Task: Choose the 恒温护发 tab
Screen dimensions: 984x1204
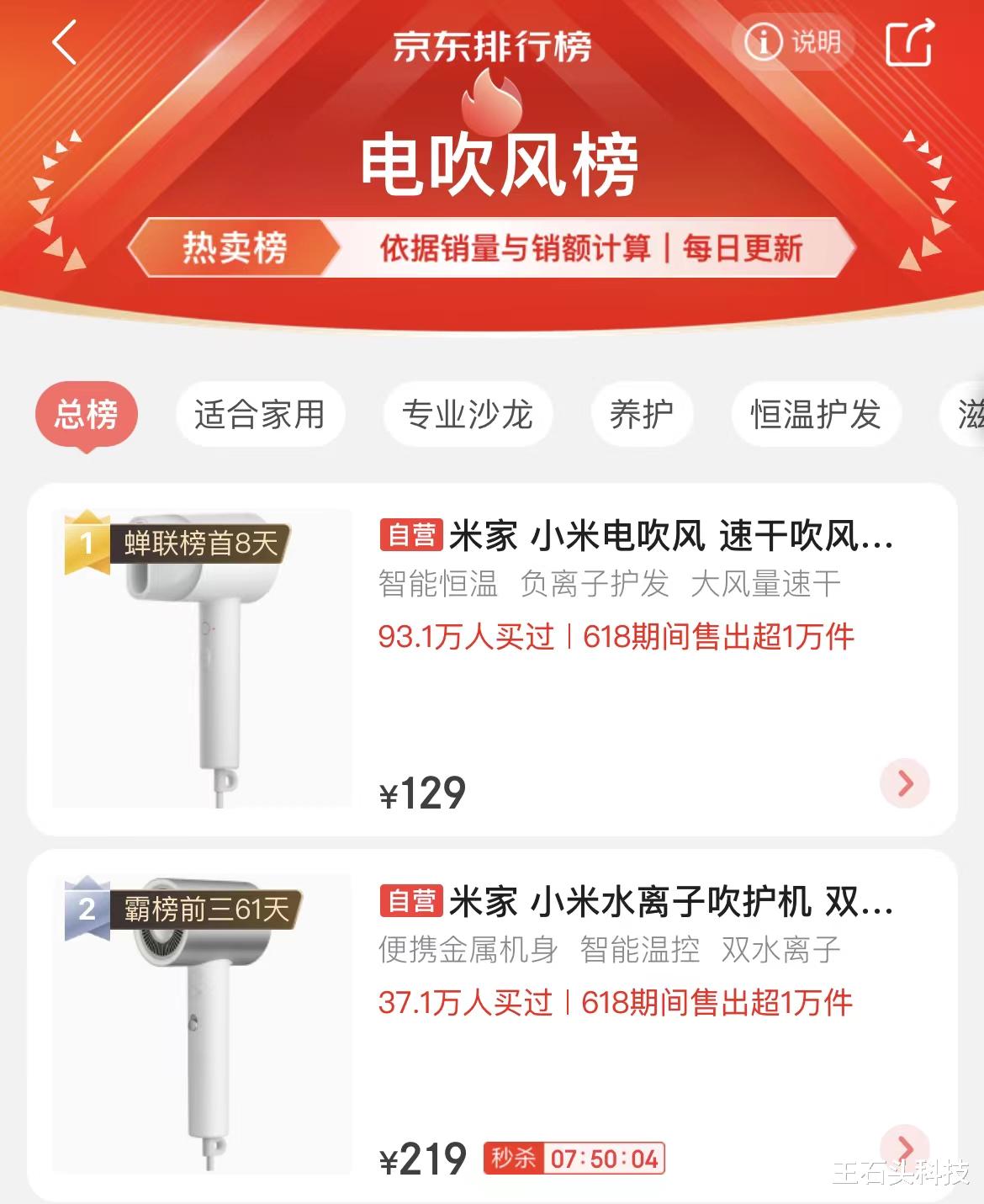Action: (817, 414)
